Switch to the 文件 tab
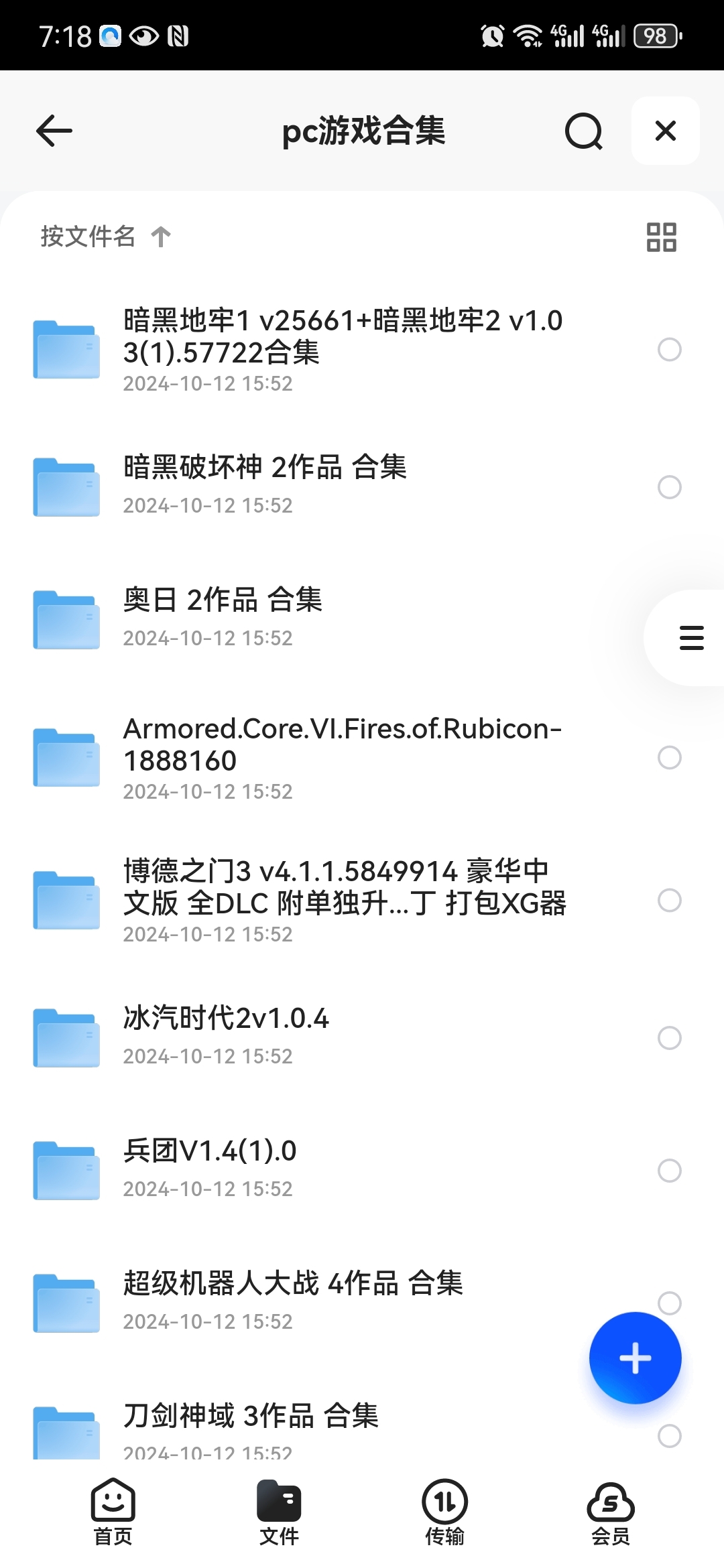 [279, 1512]
